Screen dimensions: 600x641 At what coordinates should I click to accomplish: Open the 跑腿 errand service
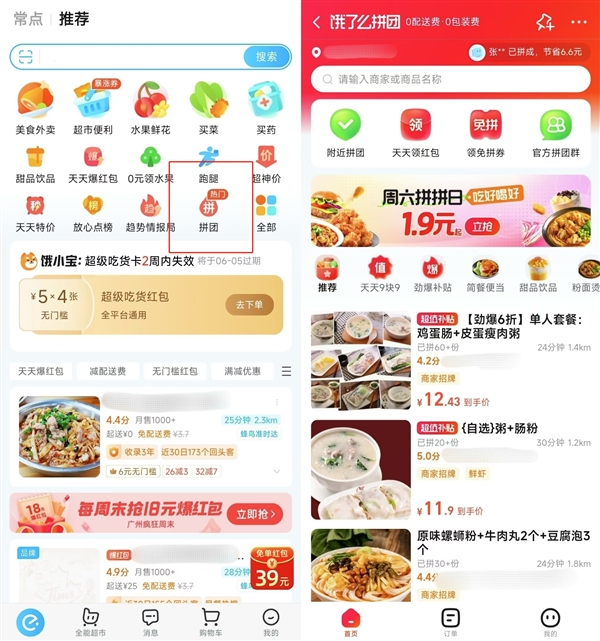click(x=208, y=163)
